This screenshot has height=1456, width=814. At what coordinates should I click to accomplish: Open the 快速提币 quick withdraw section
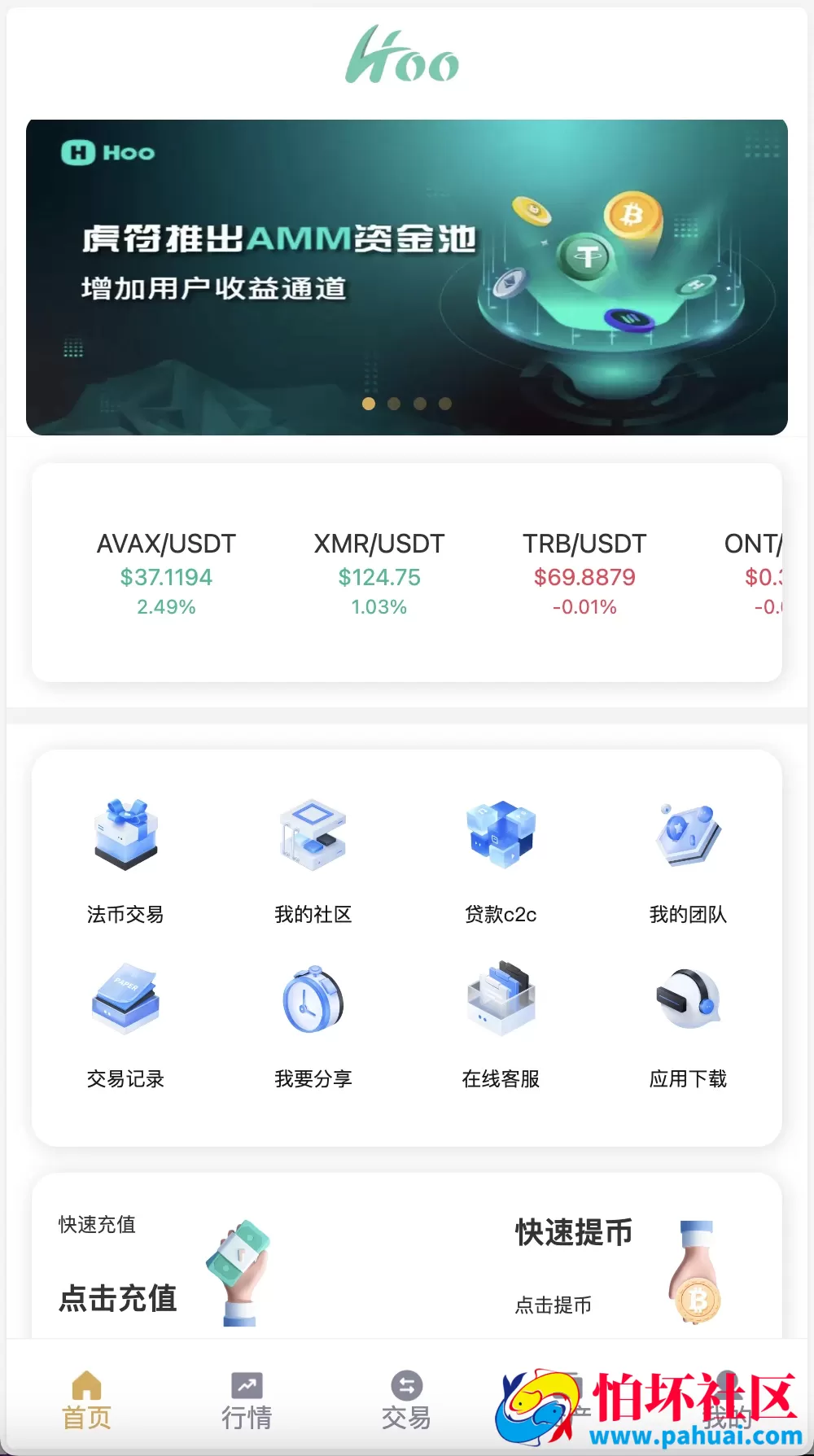[574, 1231]
